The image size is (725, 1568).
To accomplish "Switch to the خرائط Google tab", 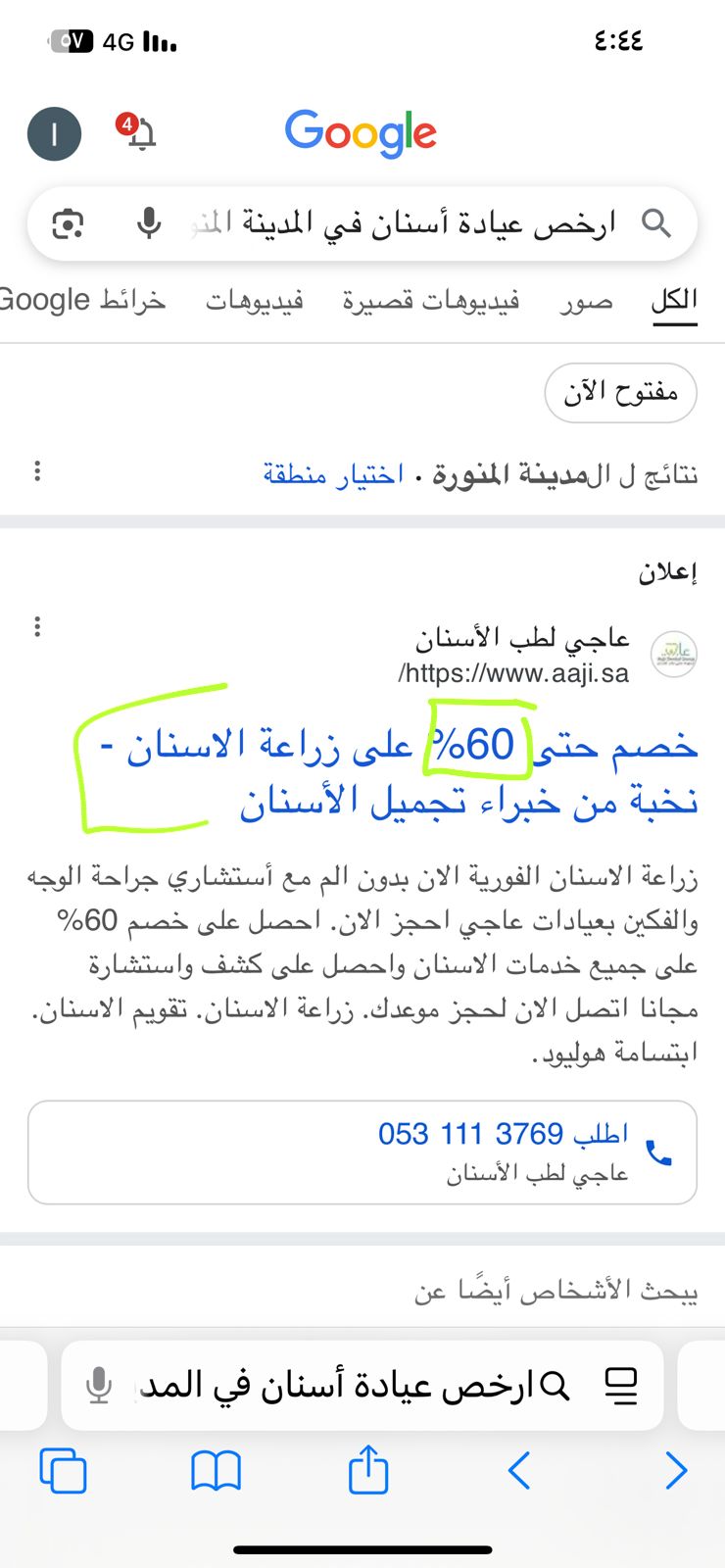I will pos(83,301).
